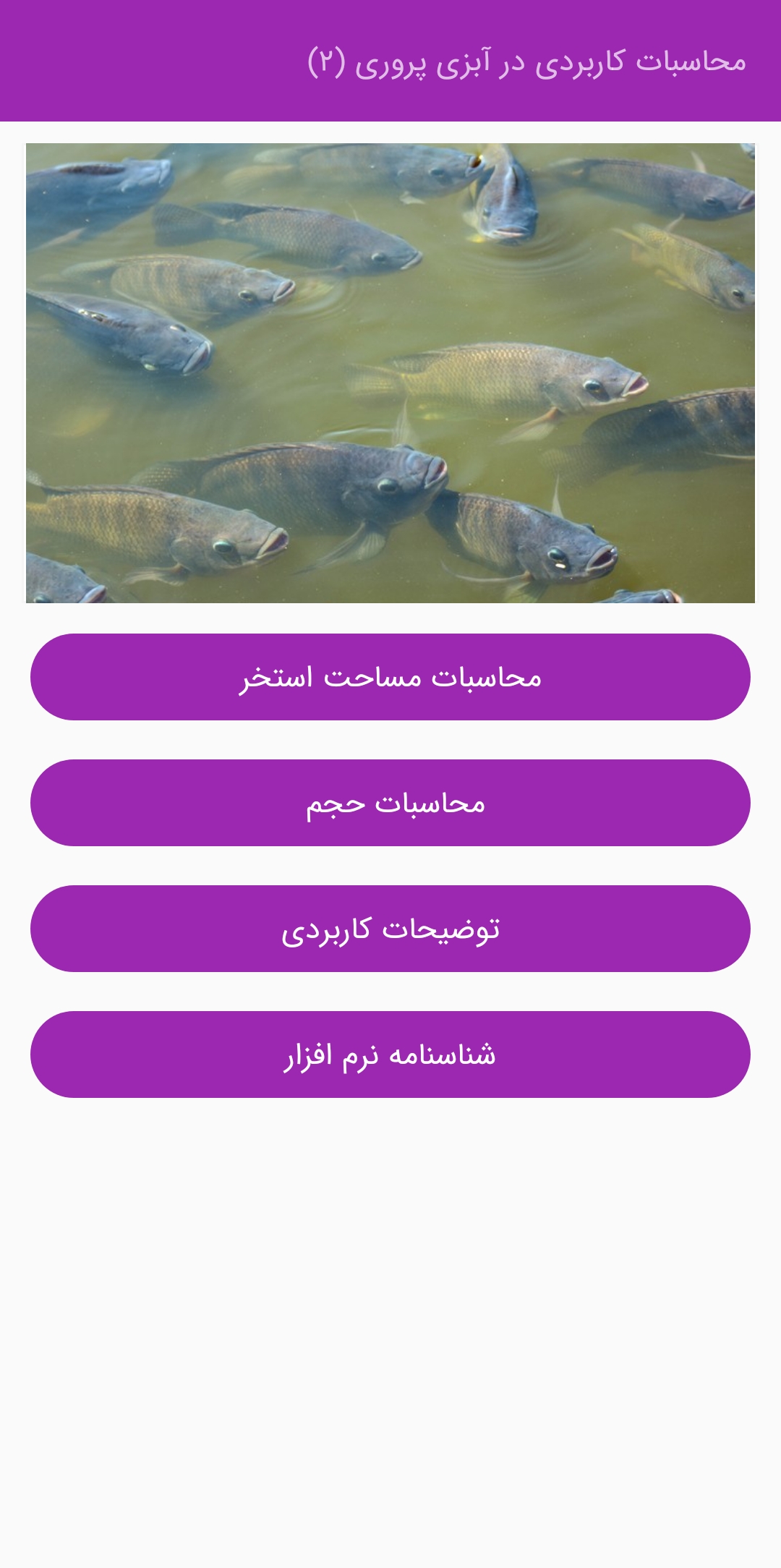Select محاسبات حجم volume calculations

(390, 803)
